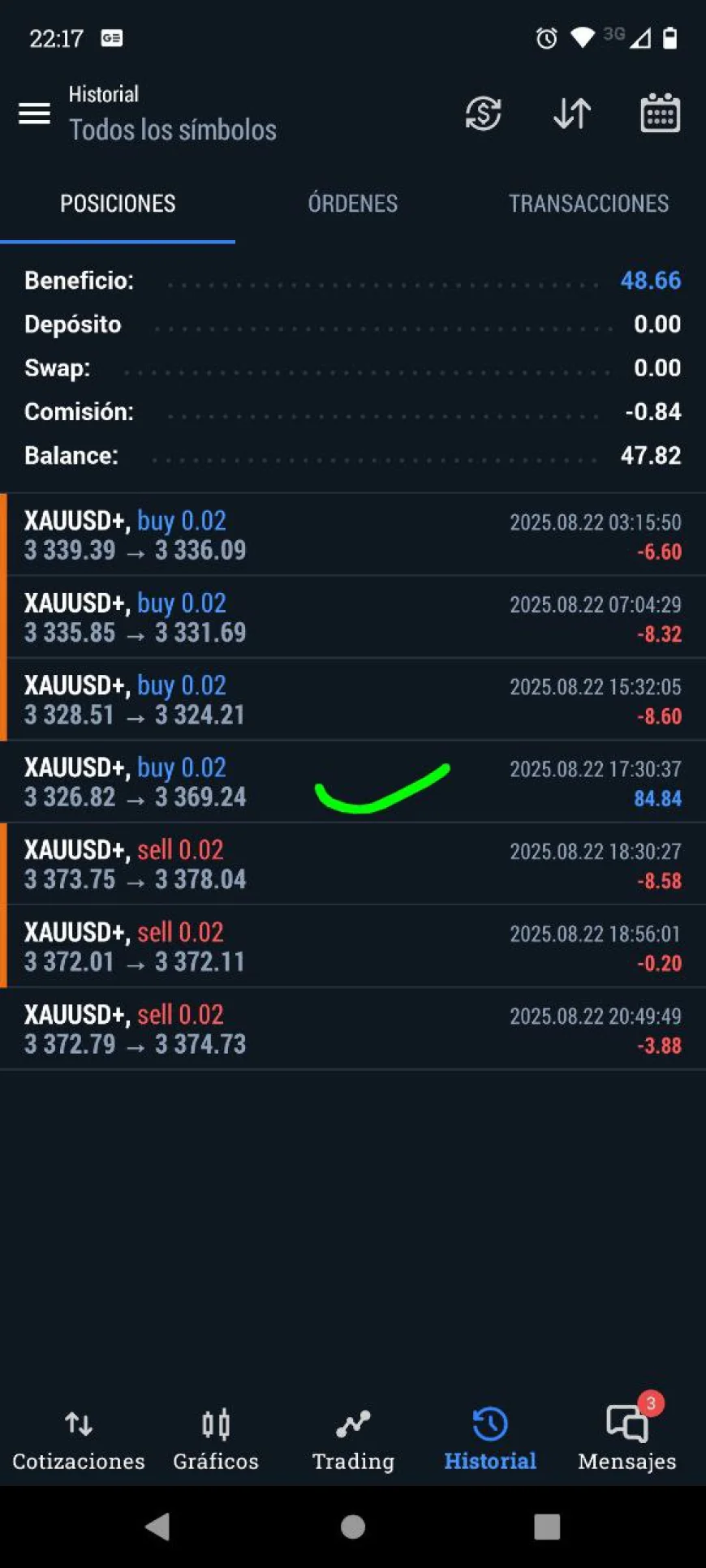Switch to the Órdenes tab
706x1568 pixels.
tap(353, 204)
